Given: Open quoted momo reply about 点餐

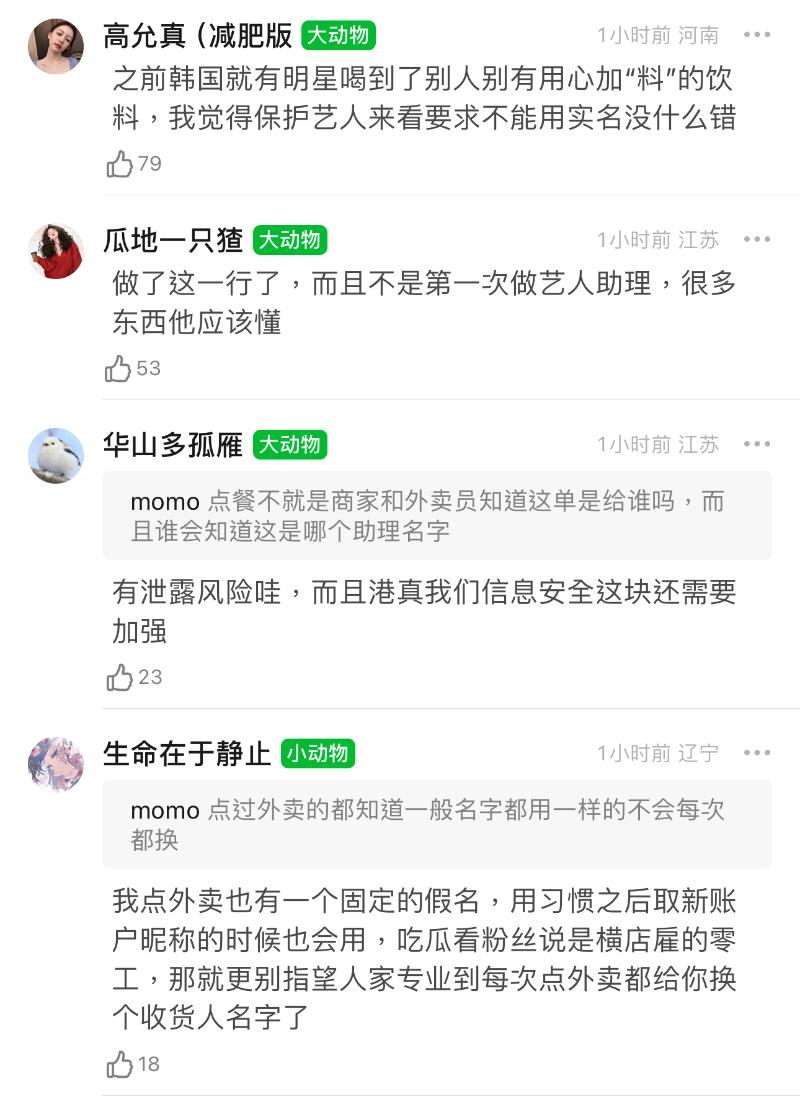Looking at the screenshot, I should tap(437, 516).
